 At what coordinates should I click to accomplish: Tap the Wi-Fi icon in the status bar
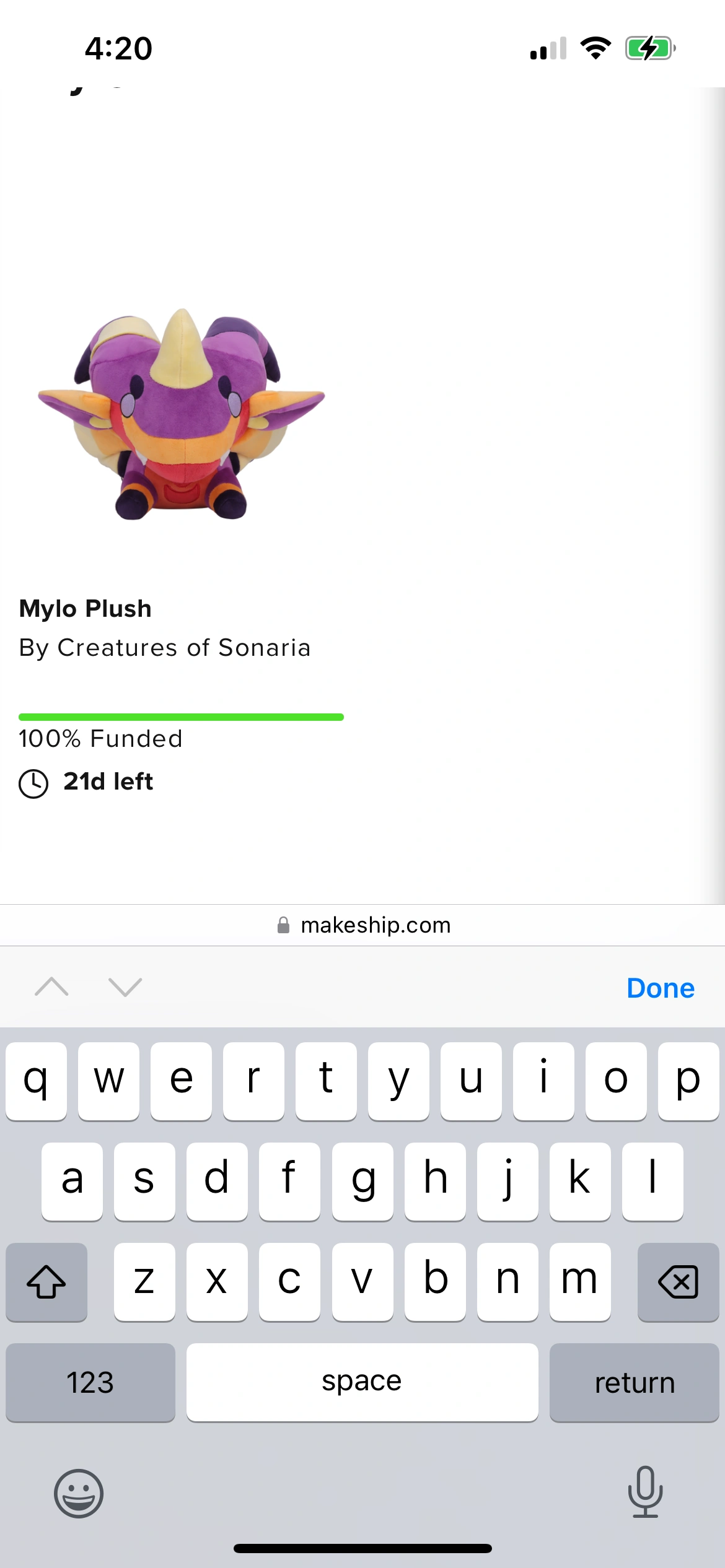click(595, 47)
